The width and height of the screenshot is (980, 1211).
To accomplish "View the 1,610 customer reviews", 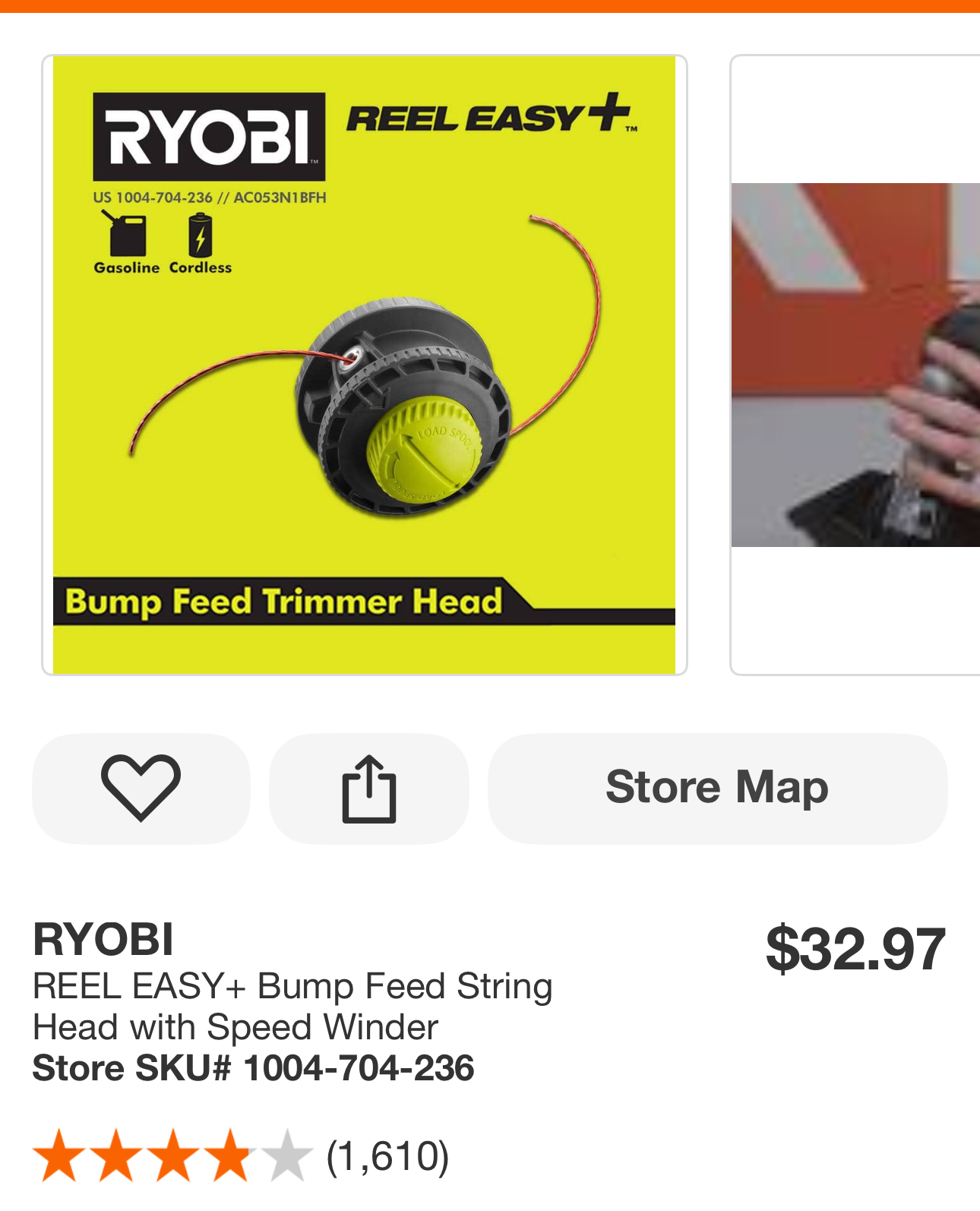I will click(386, 1156).
